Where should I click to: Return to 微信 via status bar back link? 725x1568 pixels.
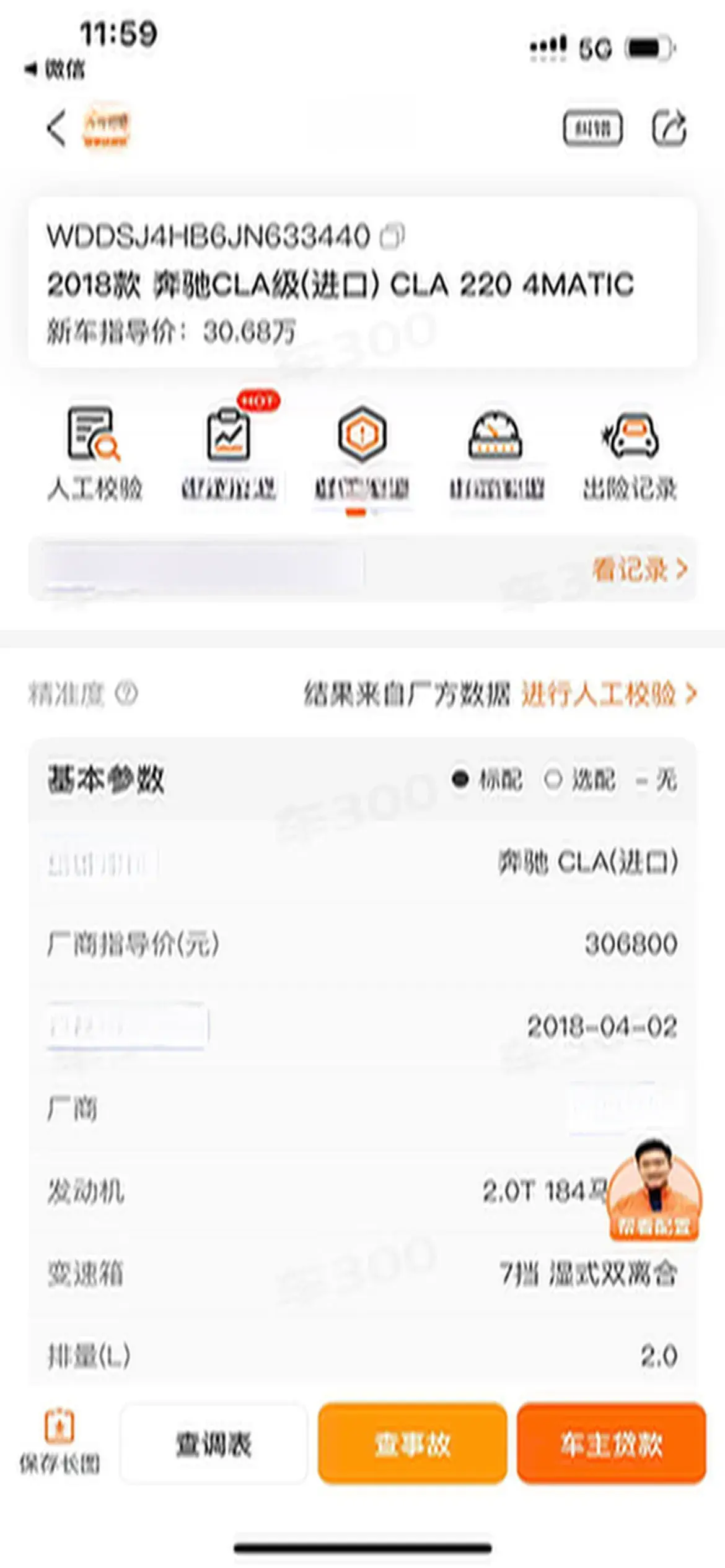(x=56, y=69)
